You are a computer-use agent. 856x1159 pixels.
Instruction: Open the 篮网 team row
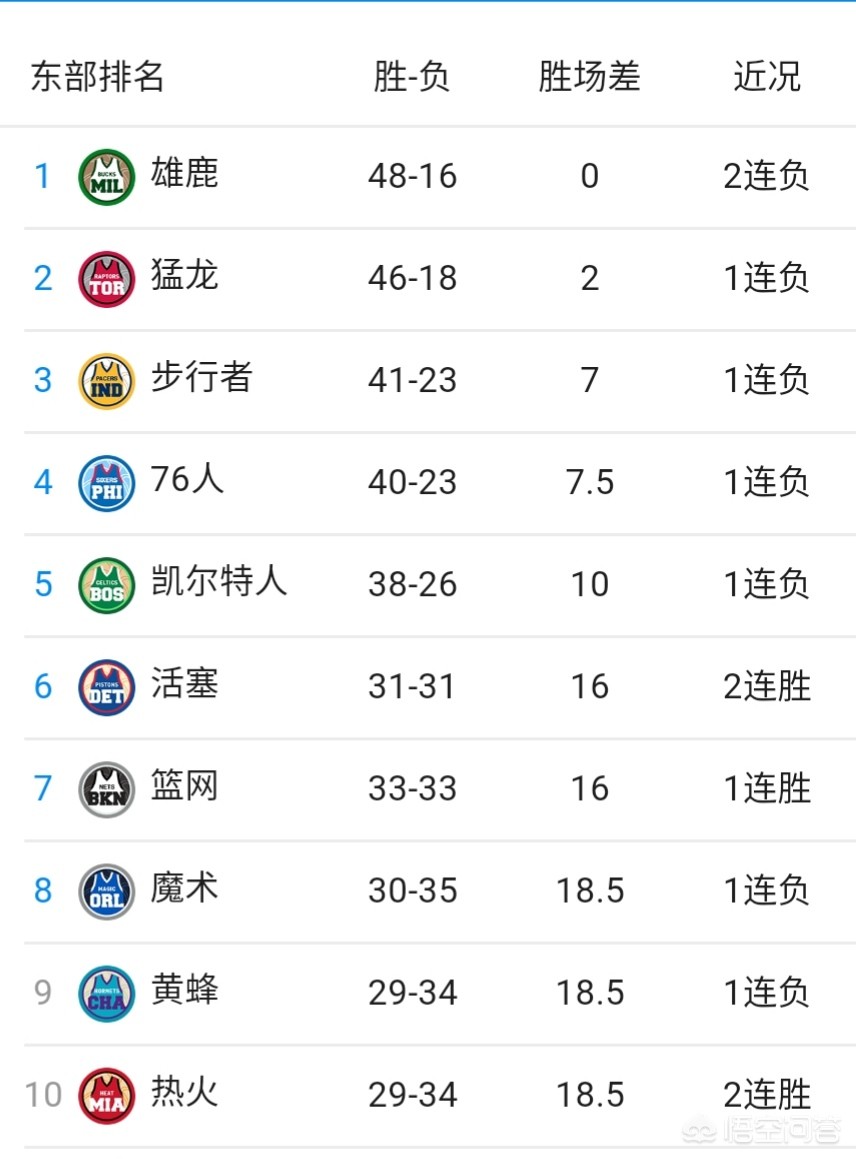tap(428, 789)
